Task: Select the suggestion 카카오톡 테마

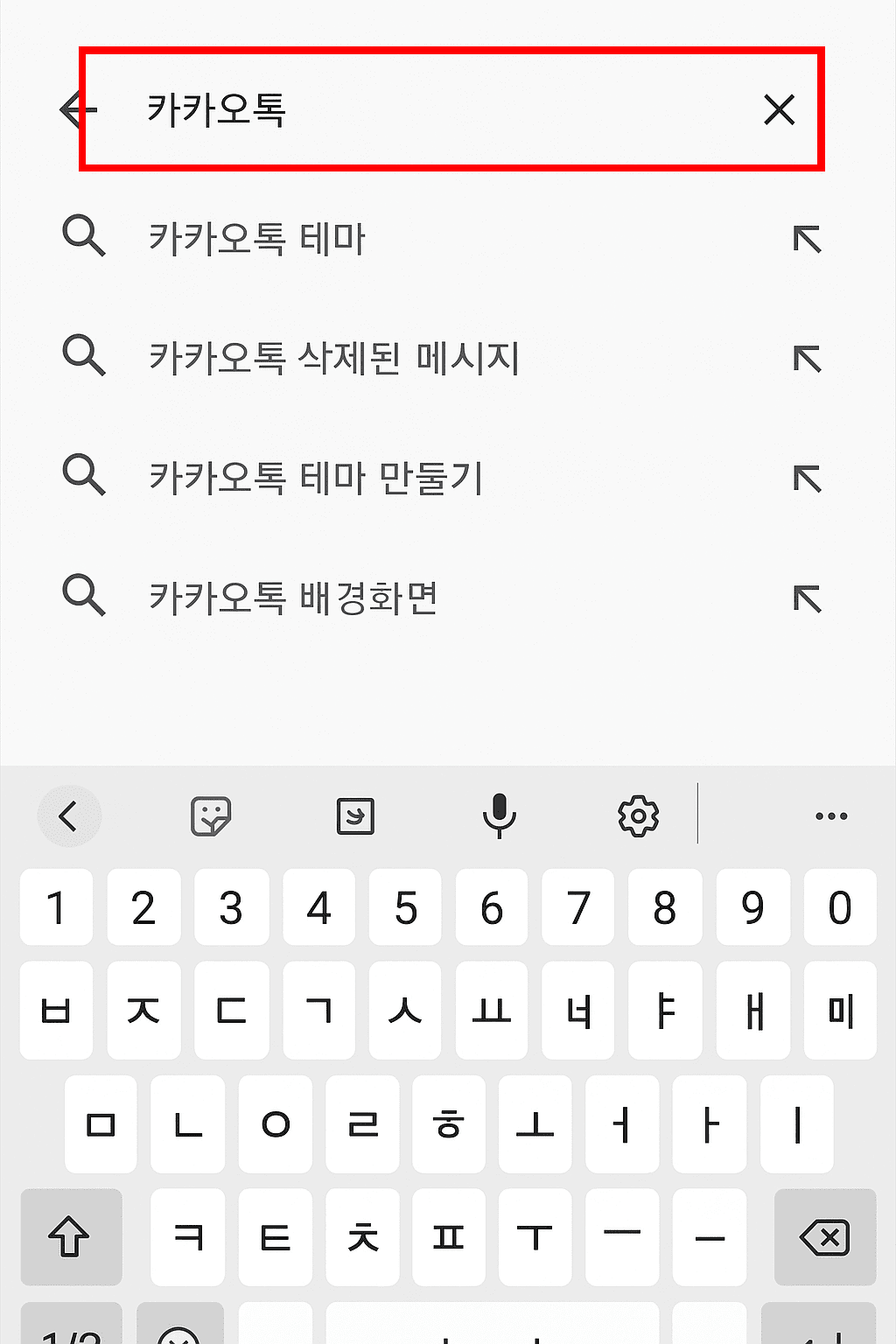Action: 257,238
